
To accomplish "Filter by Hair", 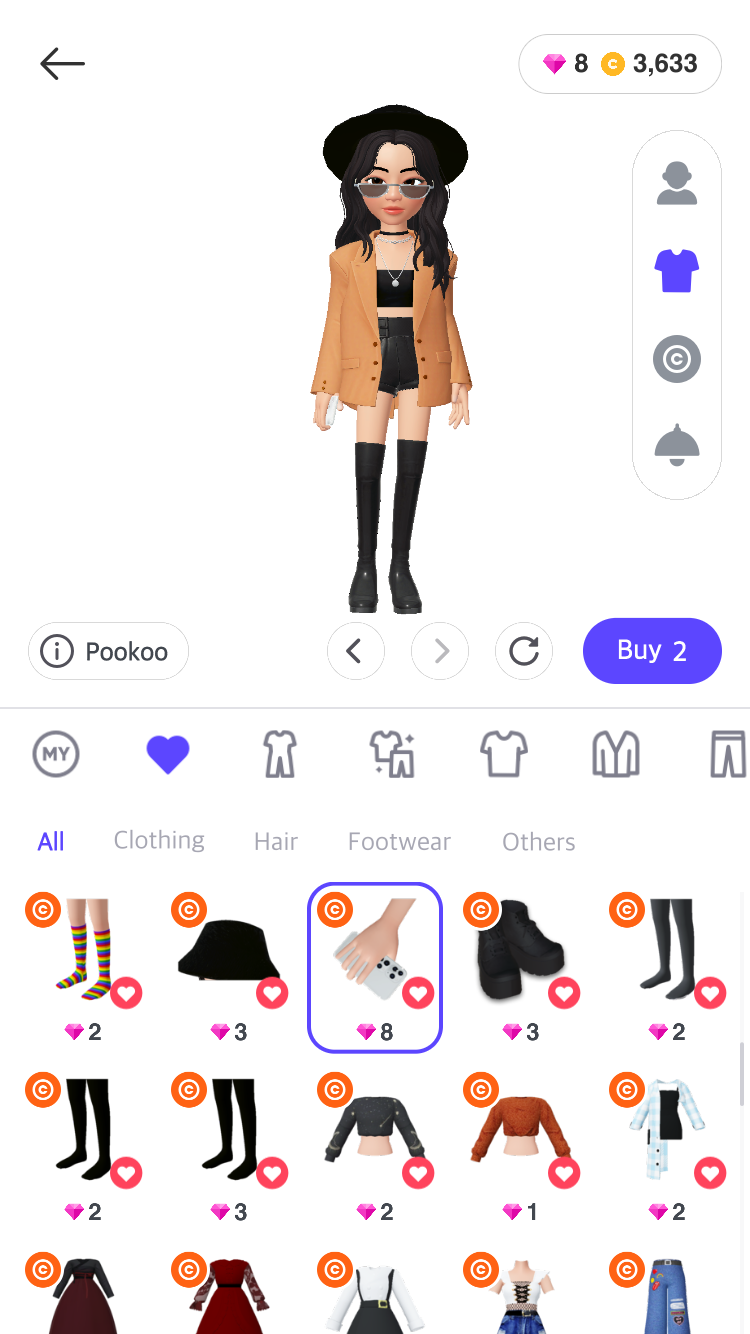I will click(276, 842).
